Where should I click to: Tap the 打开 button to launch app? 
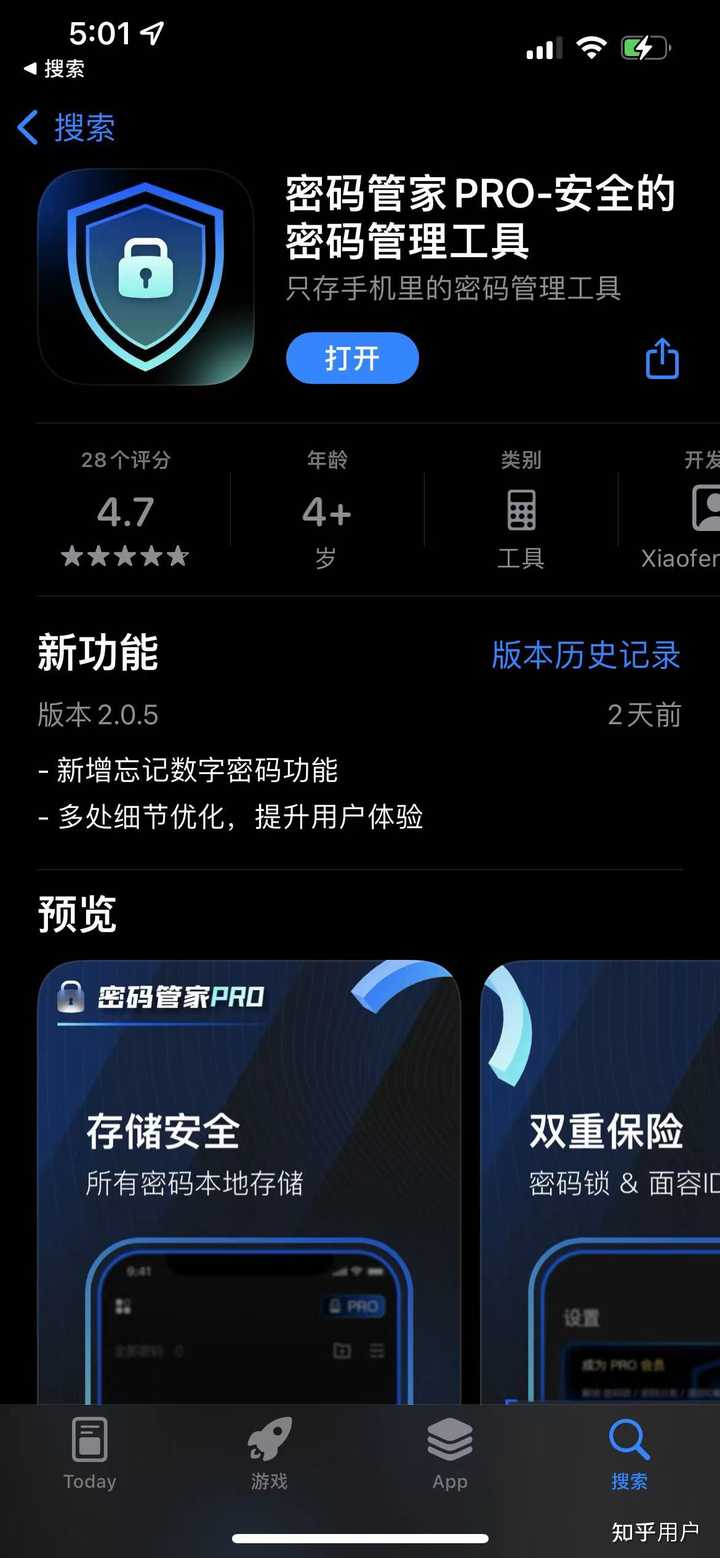click(352, 358)
